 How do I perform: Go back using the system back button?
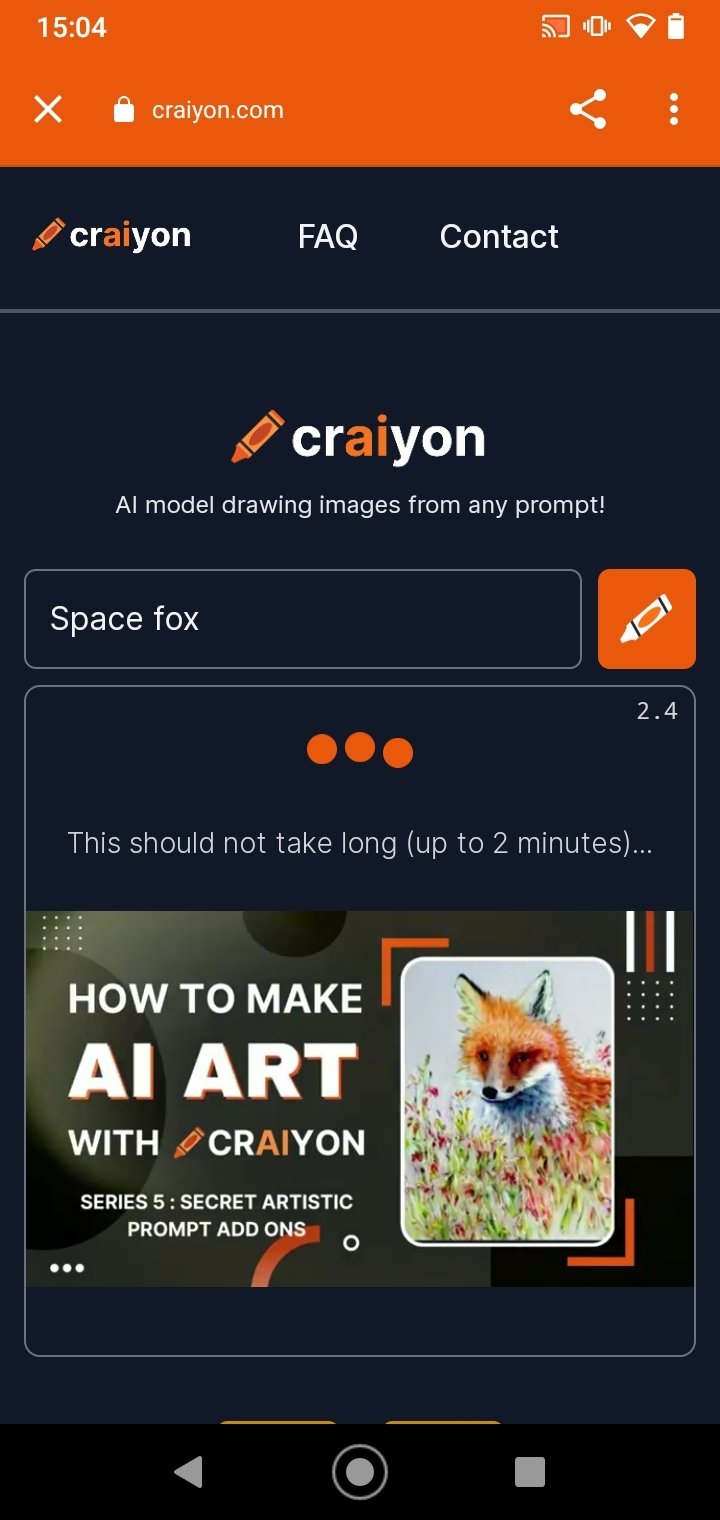point(188,1472)
